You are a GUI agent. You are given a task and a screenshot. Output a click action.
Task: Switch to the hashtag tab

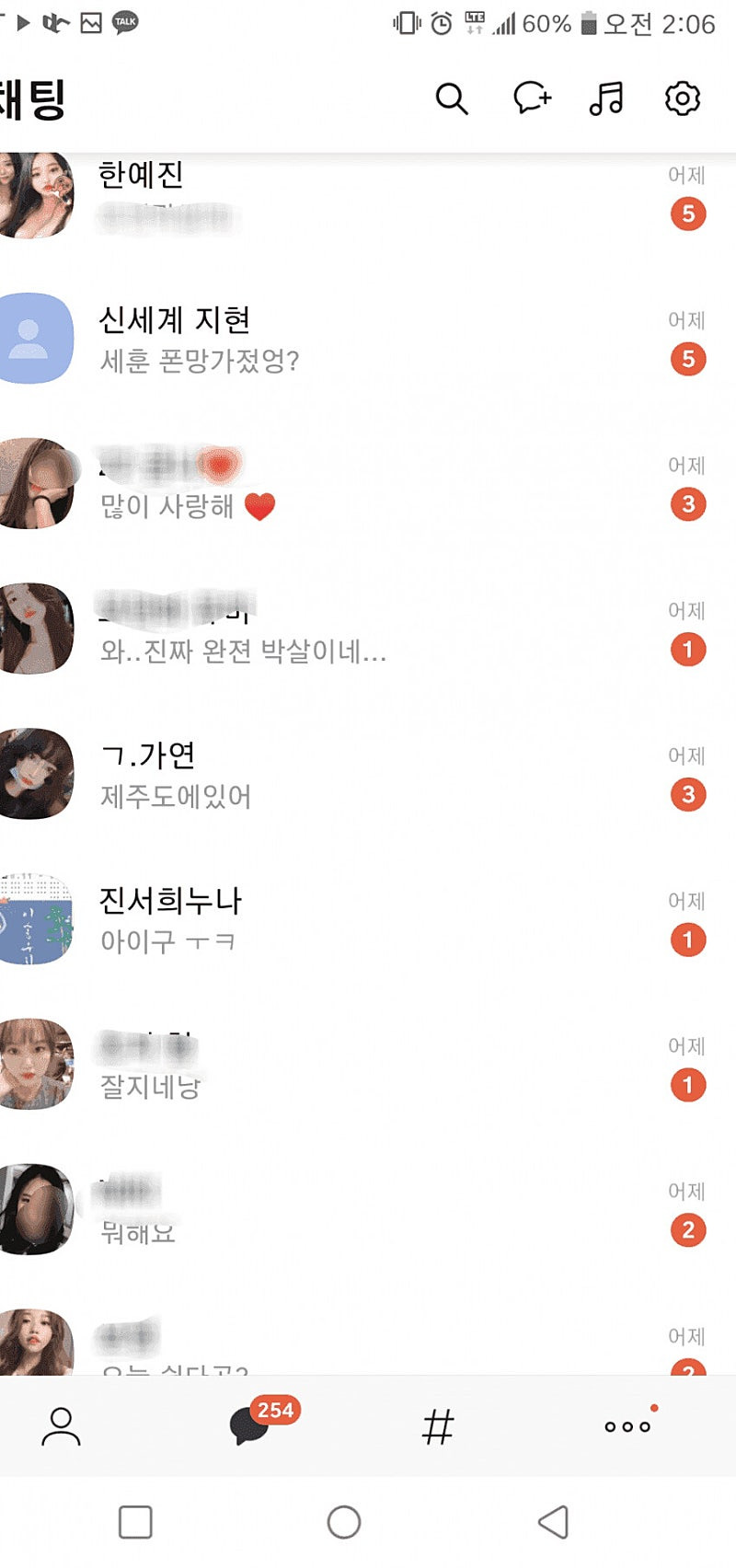coord(438,1426)
